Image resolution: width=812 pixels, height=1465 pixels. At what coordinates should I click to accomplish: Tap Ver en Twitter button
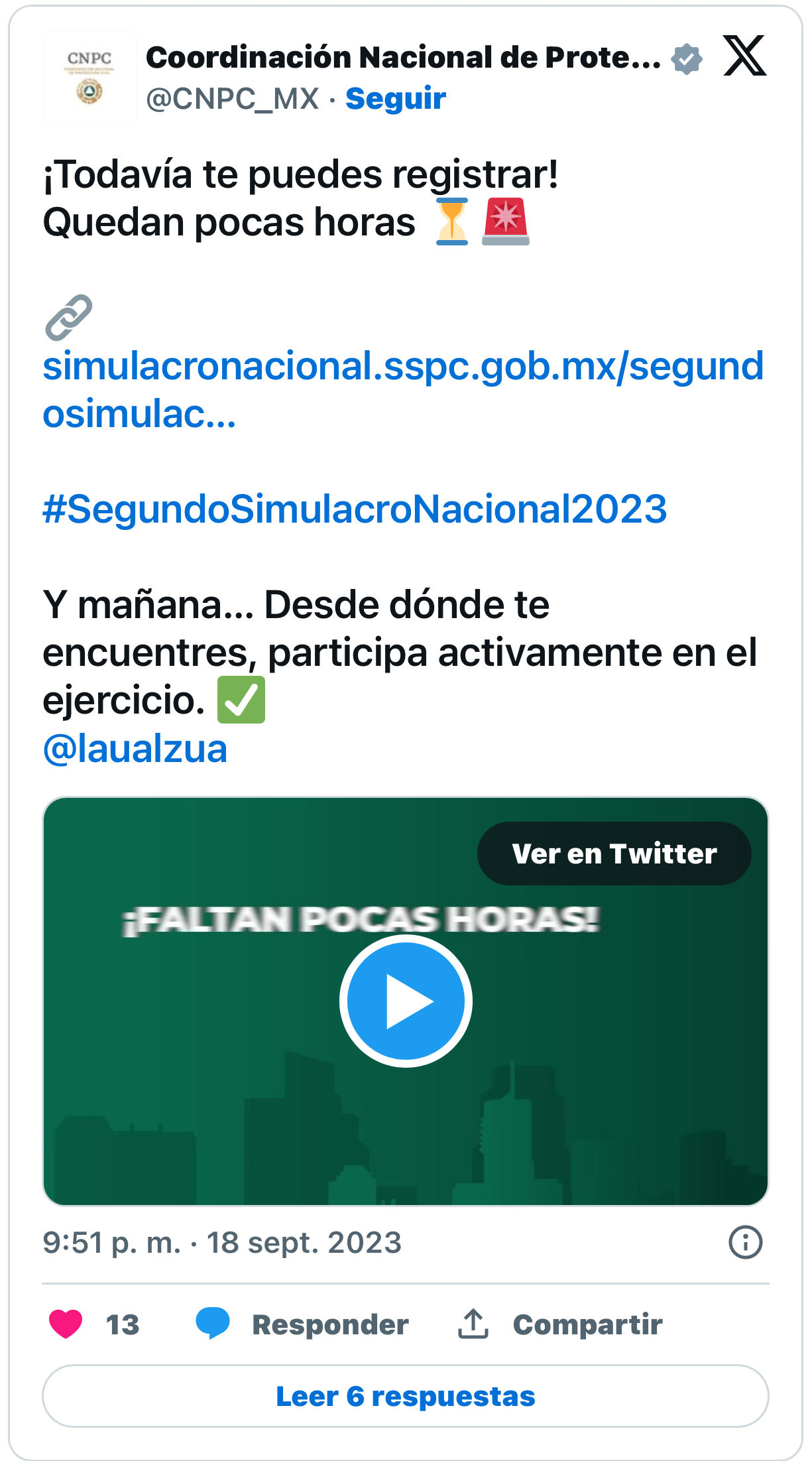coord(614,854)
